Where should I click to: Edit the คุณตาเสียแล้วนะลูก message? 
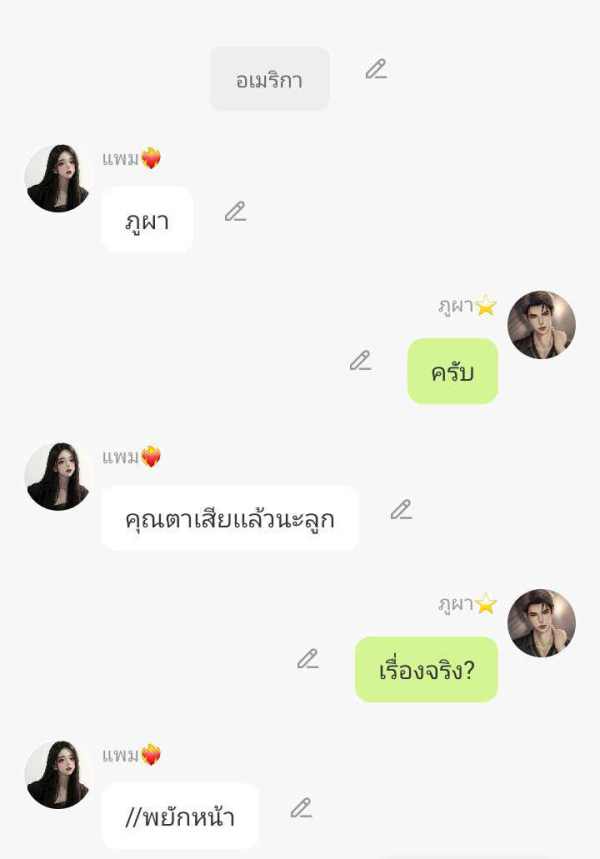click(x=401, y=510)
